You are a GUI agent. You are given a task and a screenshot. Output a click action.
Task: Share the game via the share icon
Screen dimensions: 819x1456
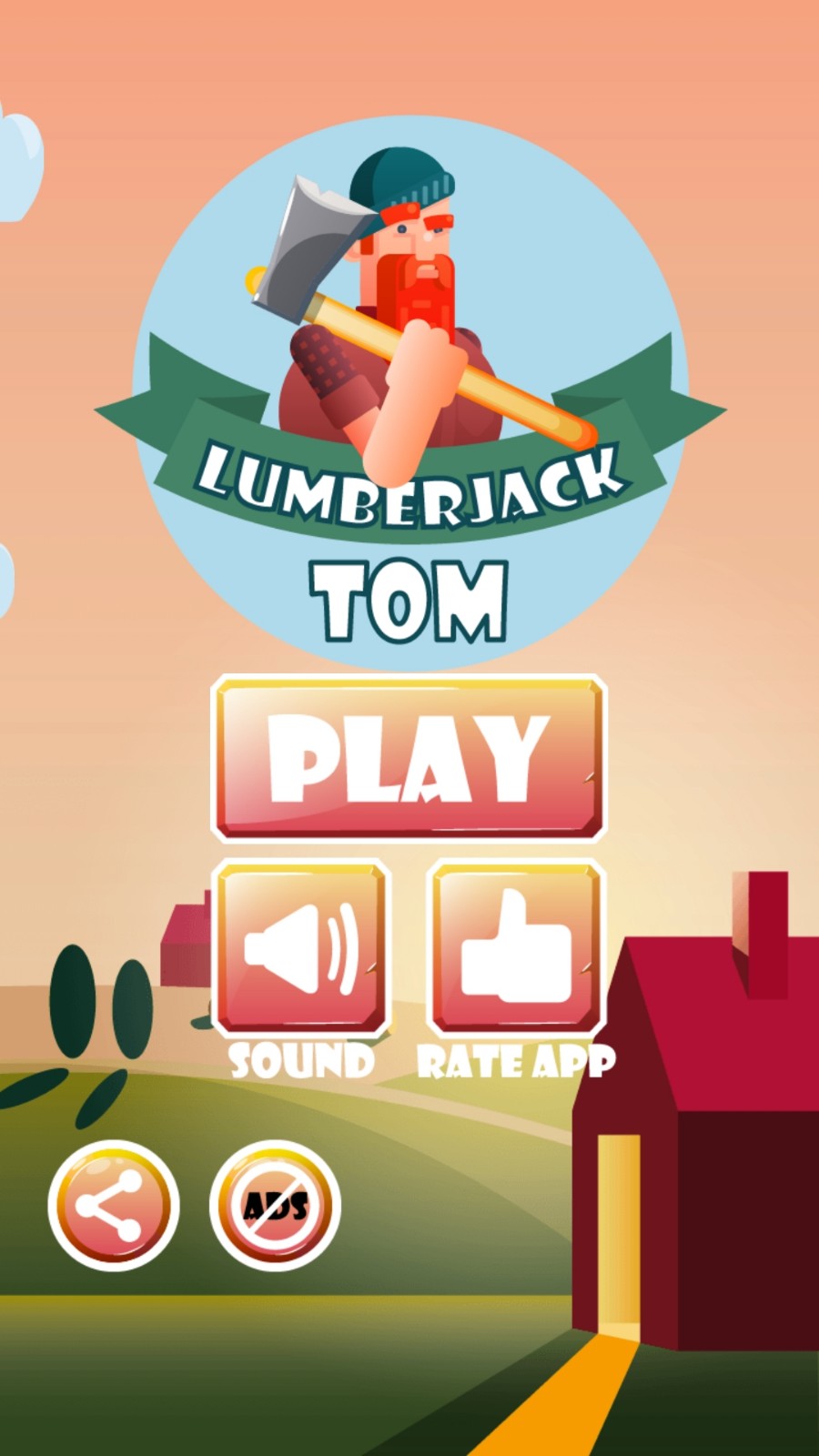[x=113, y=1205]
